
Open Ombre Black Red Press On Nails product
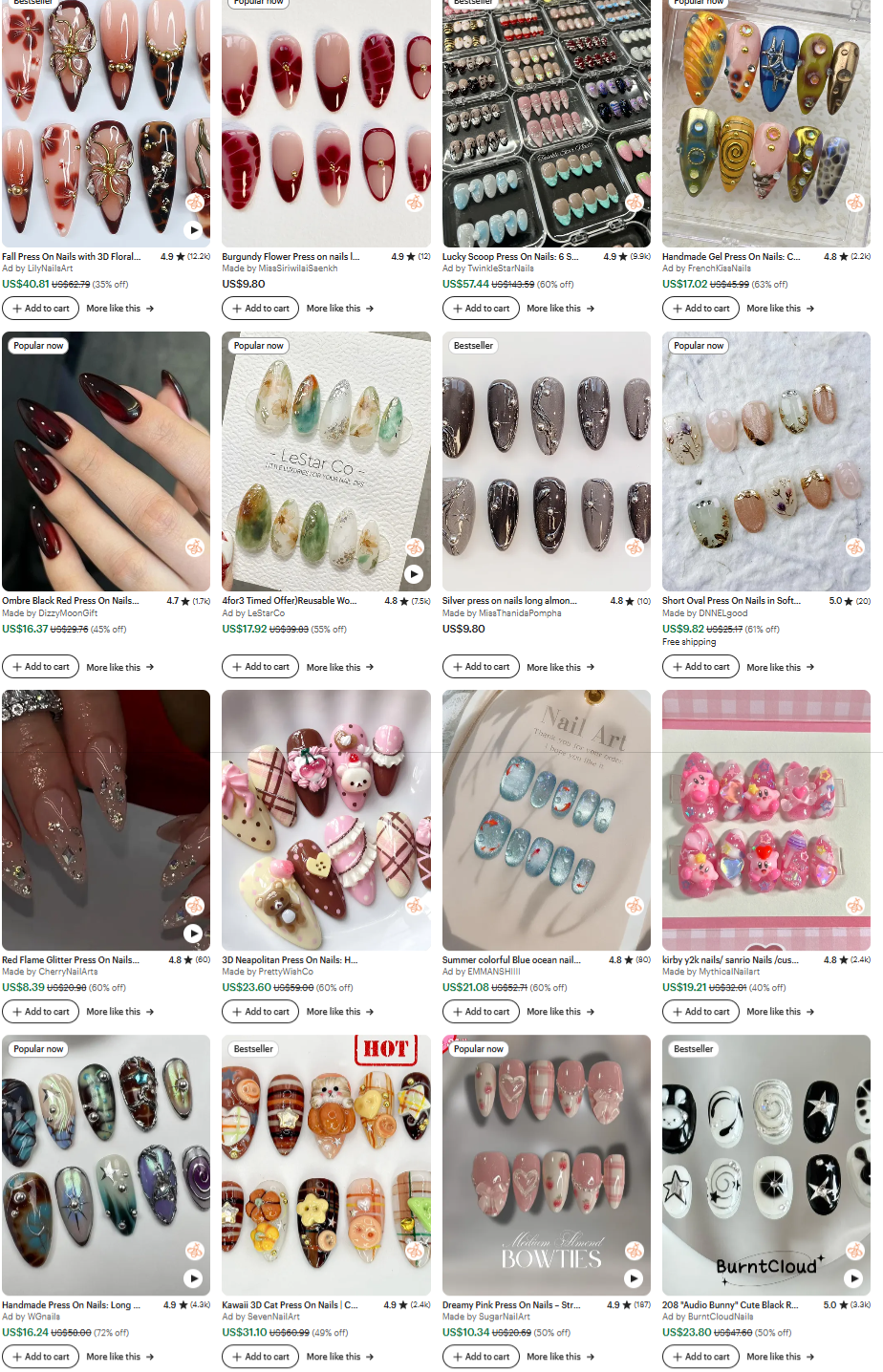coord(71,601)
